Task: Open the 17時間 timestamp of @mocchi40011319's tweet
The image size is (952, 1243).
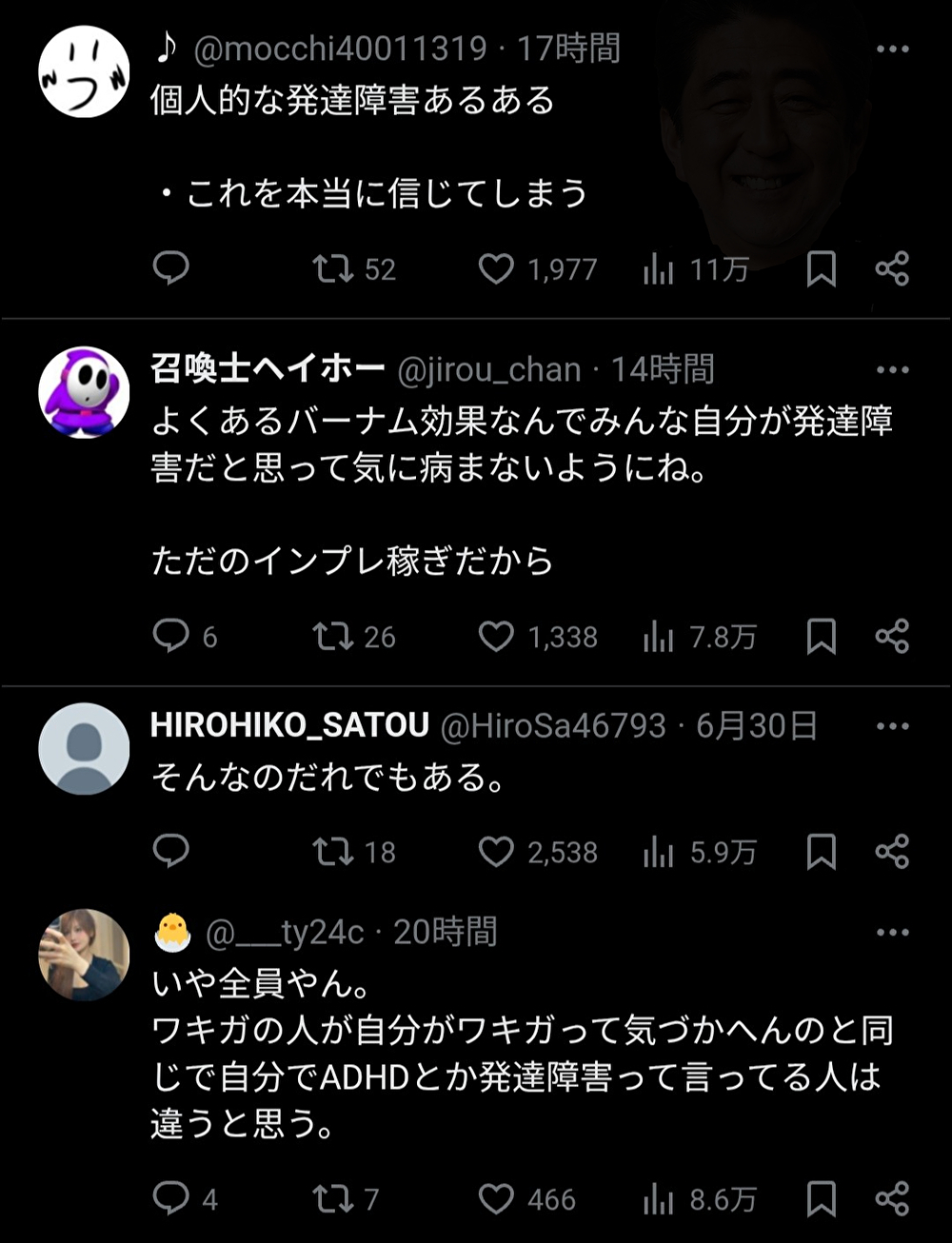Action: (568, 46)
